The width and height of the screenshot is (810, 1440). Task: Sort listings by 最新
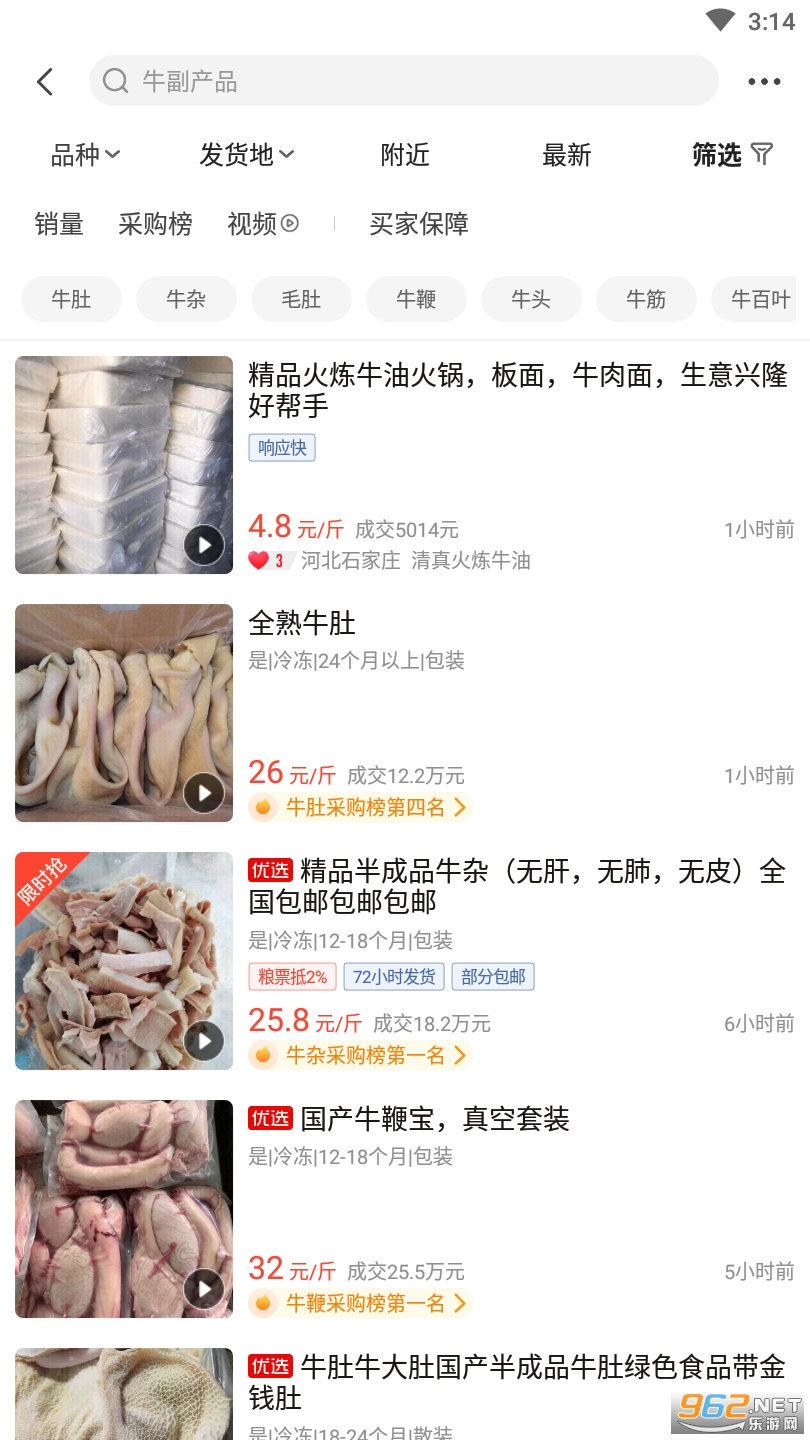[566, 155]
